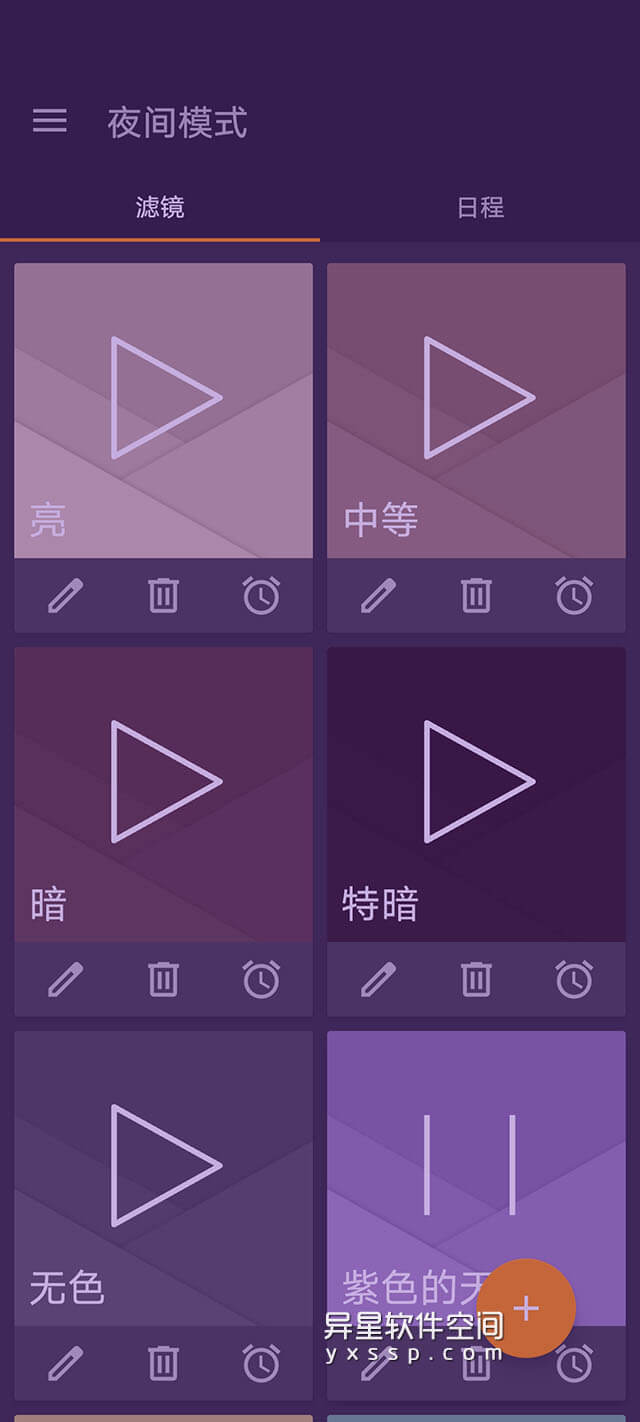Schedule the 亮 filter with alarm icon
This screenshot has height=1422, width=640.
[262, 596]
